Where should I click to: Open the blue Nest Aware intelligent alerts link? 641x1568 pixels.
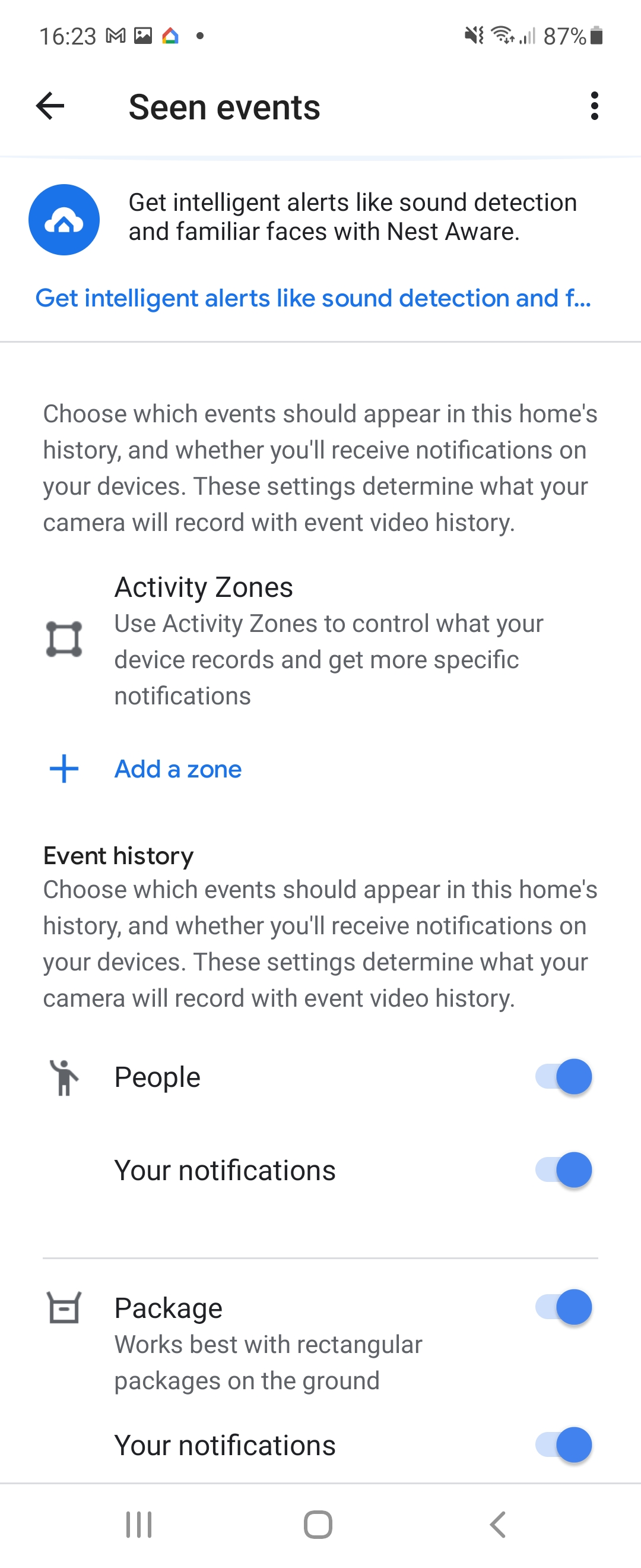tap(313, 298)
